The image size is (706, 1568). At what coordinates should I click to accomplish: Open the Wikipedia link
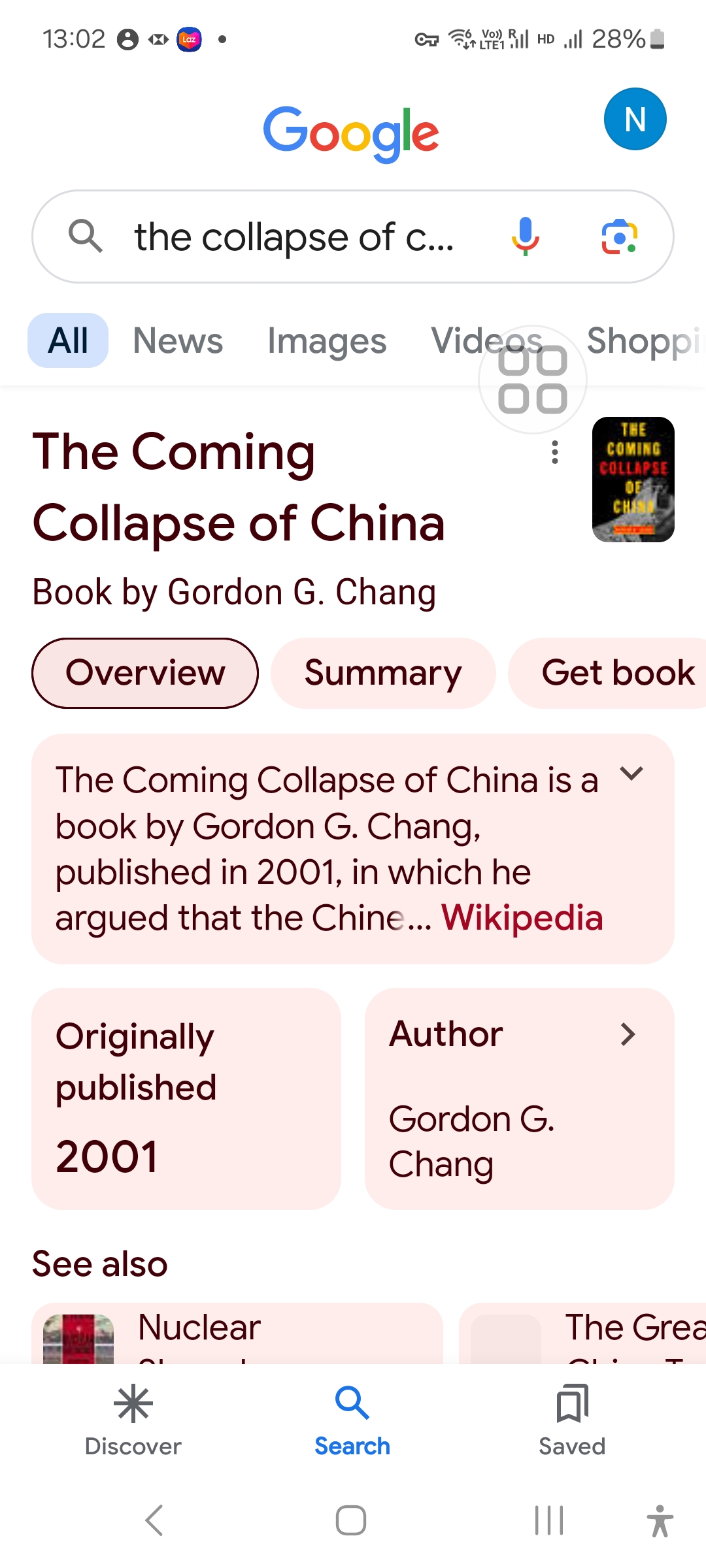(x=522, y=918)
